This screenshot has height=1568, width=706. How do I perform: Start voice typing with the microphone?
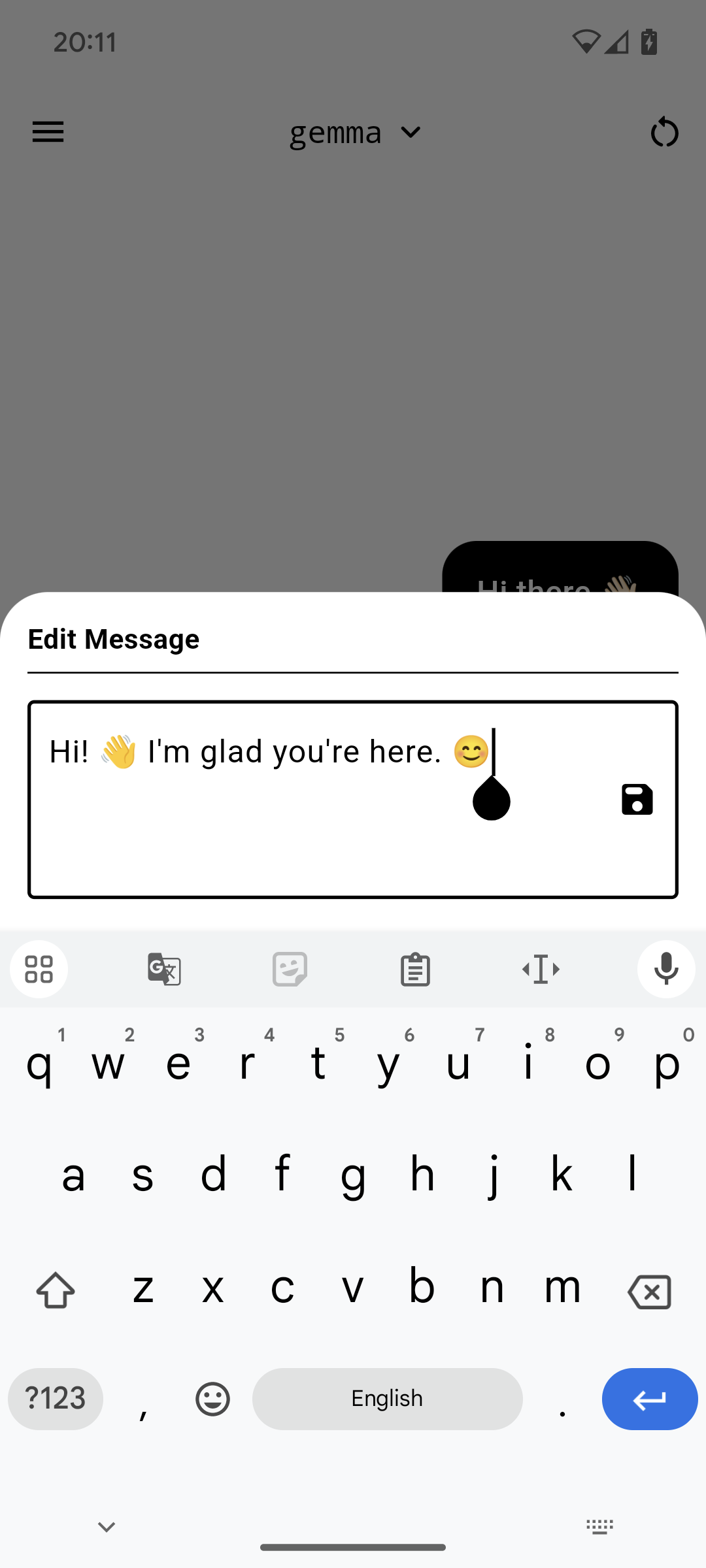(x=666, y=969)
